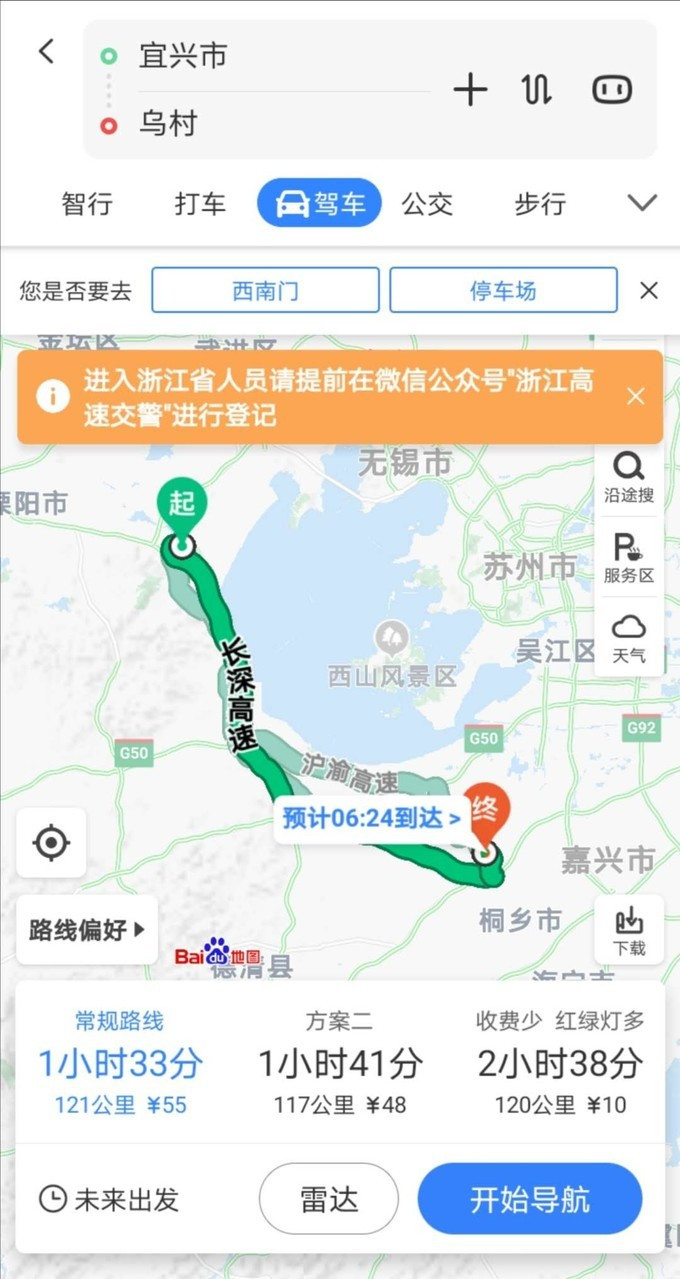Switch to the 公交 tab
This screenshot has height=1279, width=680.
pyautogui.click(x=427, y=204)
